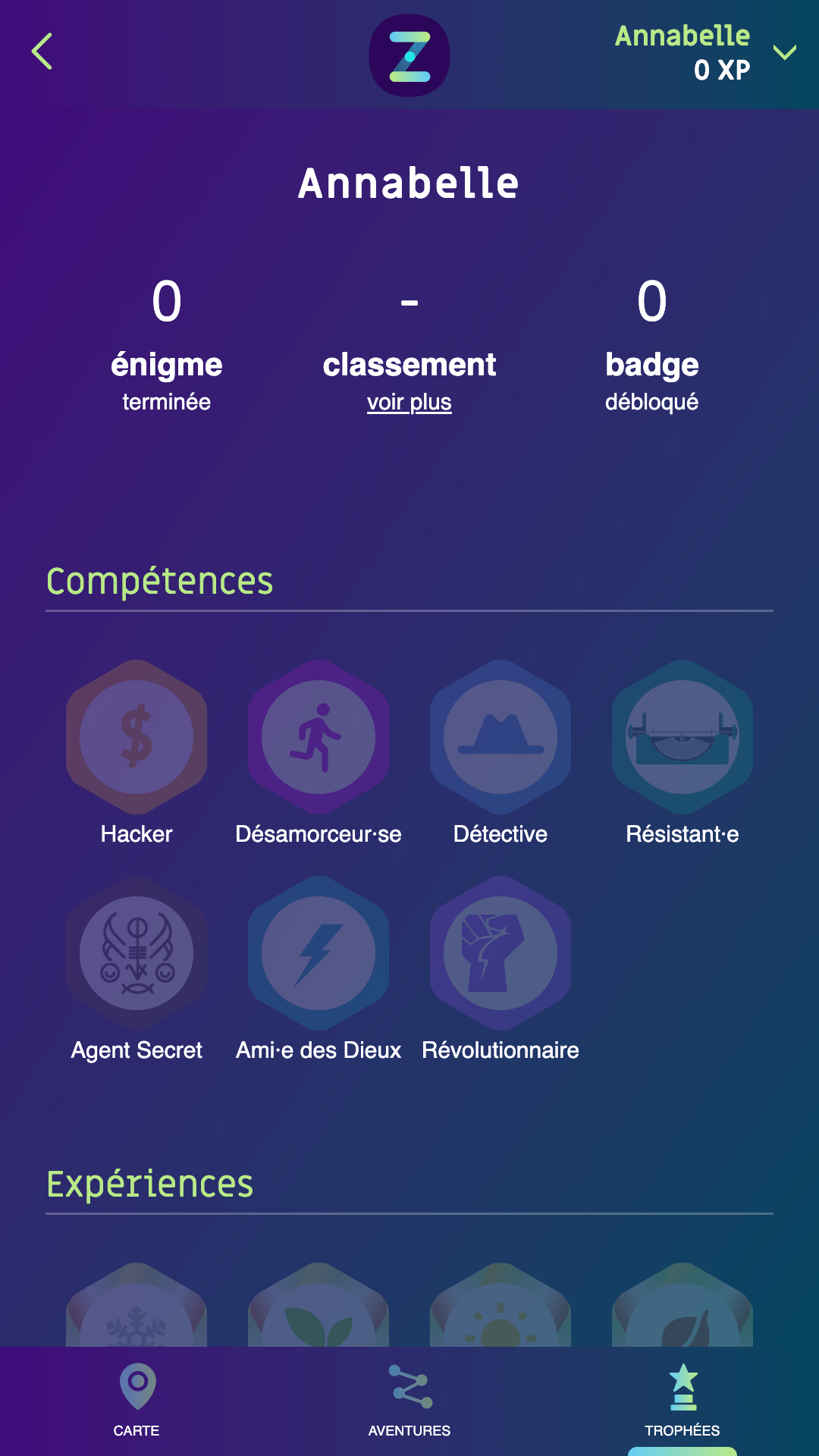This screenshot has height=1456, width=819.
Task: Tap the Agent Secret badge
Action: click(x=136, y=953)
